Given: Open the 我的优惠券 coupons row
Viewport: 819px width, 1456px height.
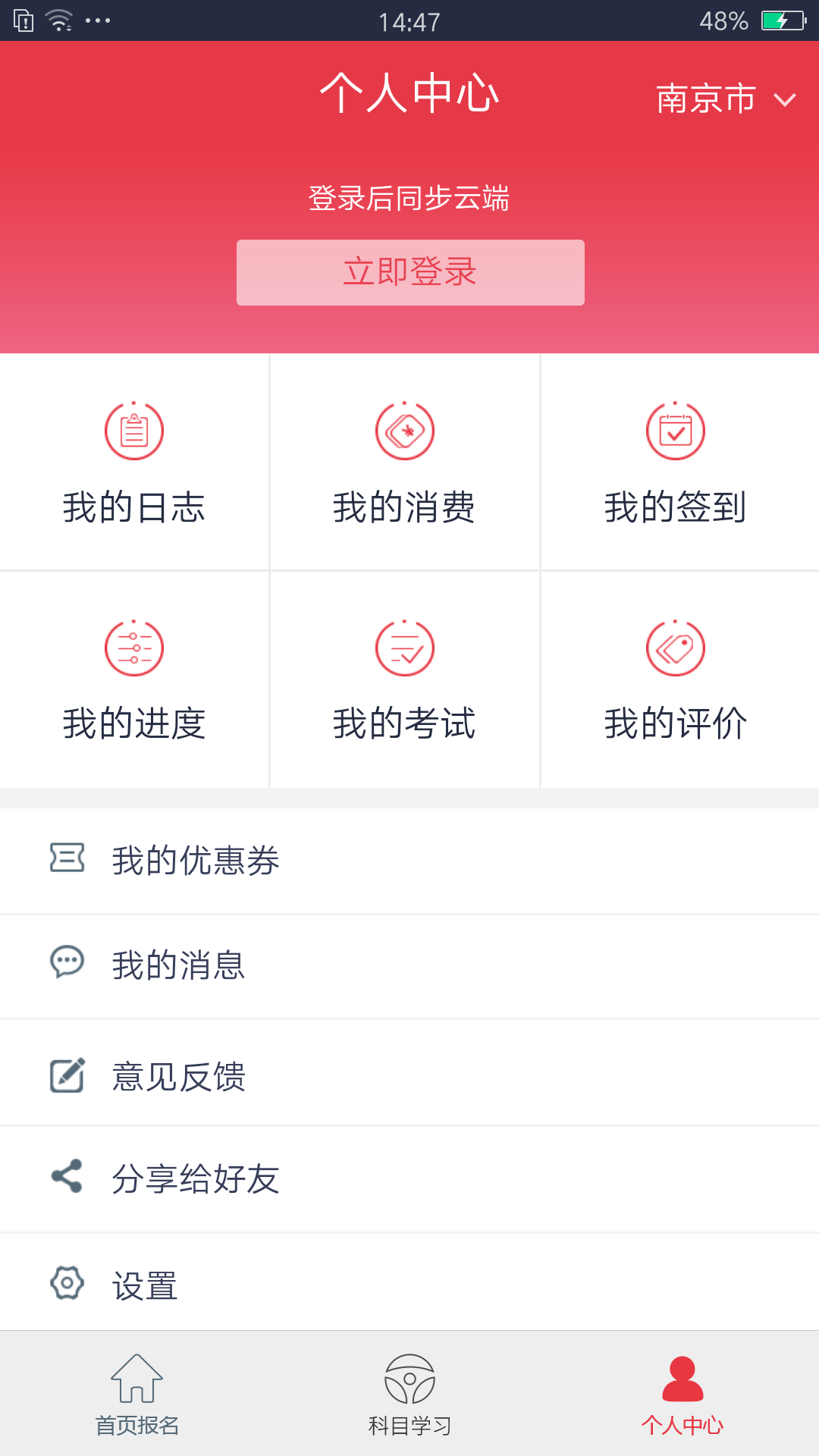Looking at the screenshot, I should tap(409, 861).
